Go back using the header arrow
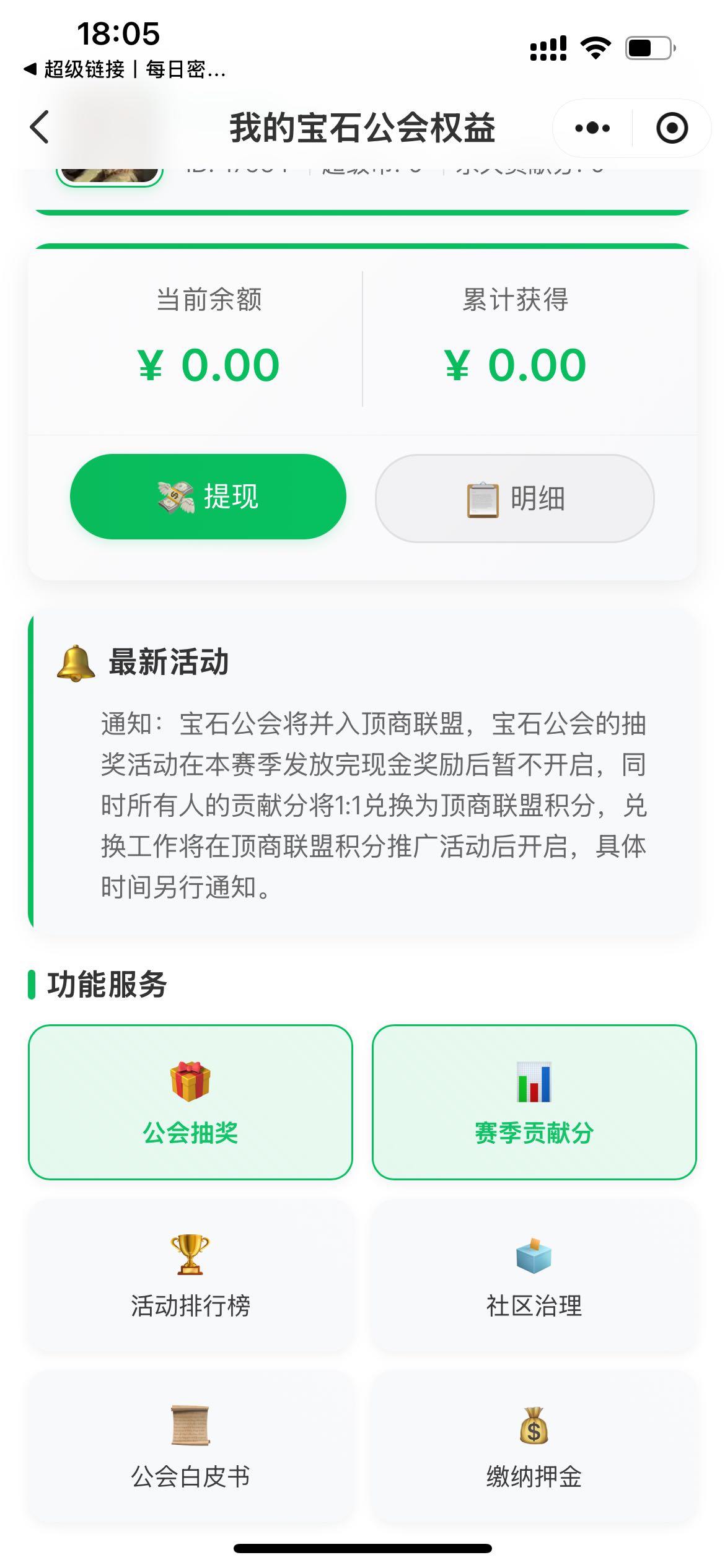Screen dimensions: 725x1568 tap(40, 128)
